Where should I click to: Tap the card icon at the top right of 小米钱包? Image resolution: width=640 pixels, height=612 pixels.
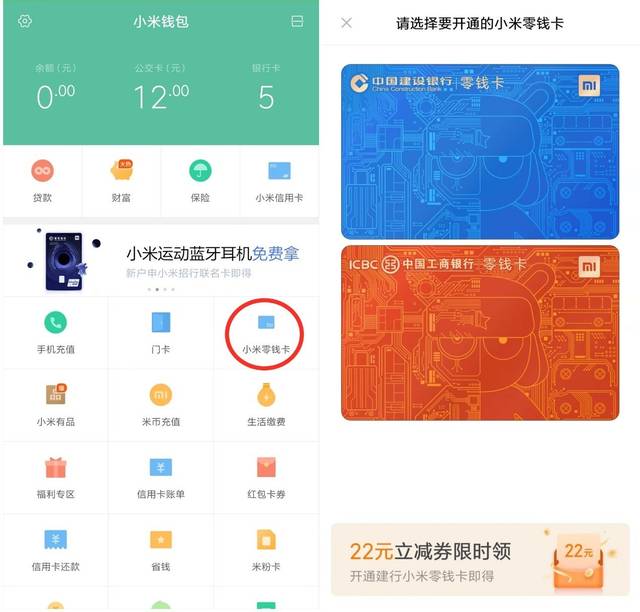pyautogui.click(x=297, y=21)
